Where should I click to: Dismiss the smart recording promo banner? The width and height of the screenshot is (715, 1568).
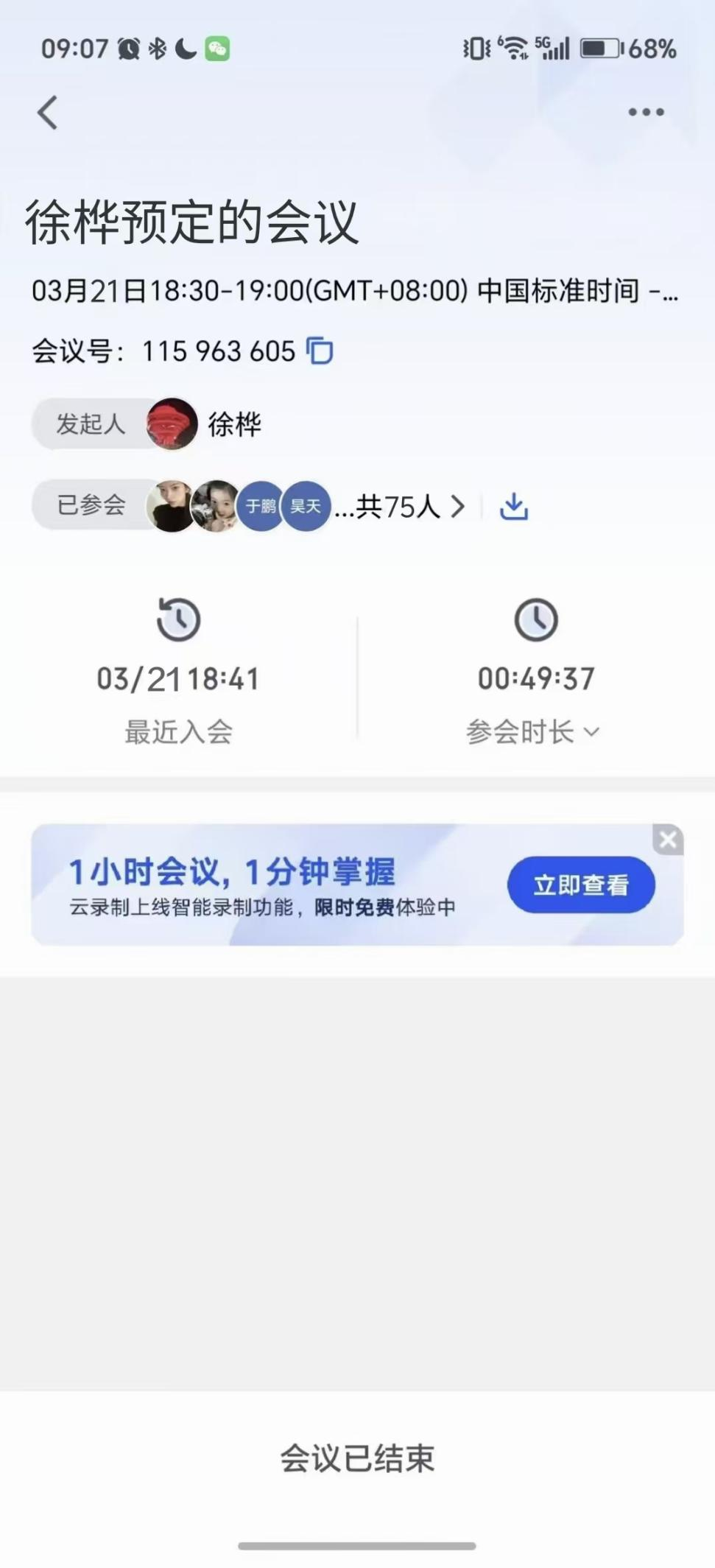668,840
